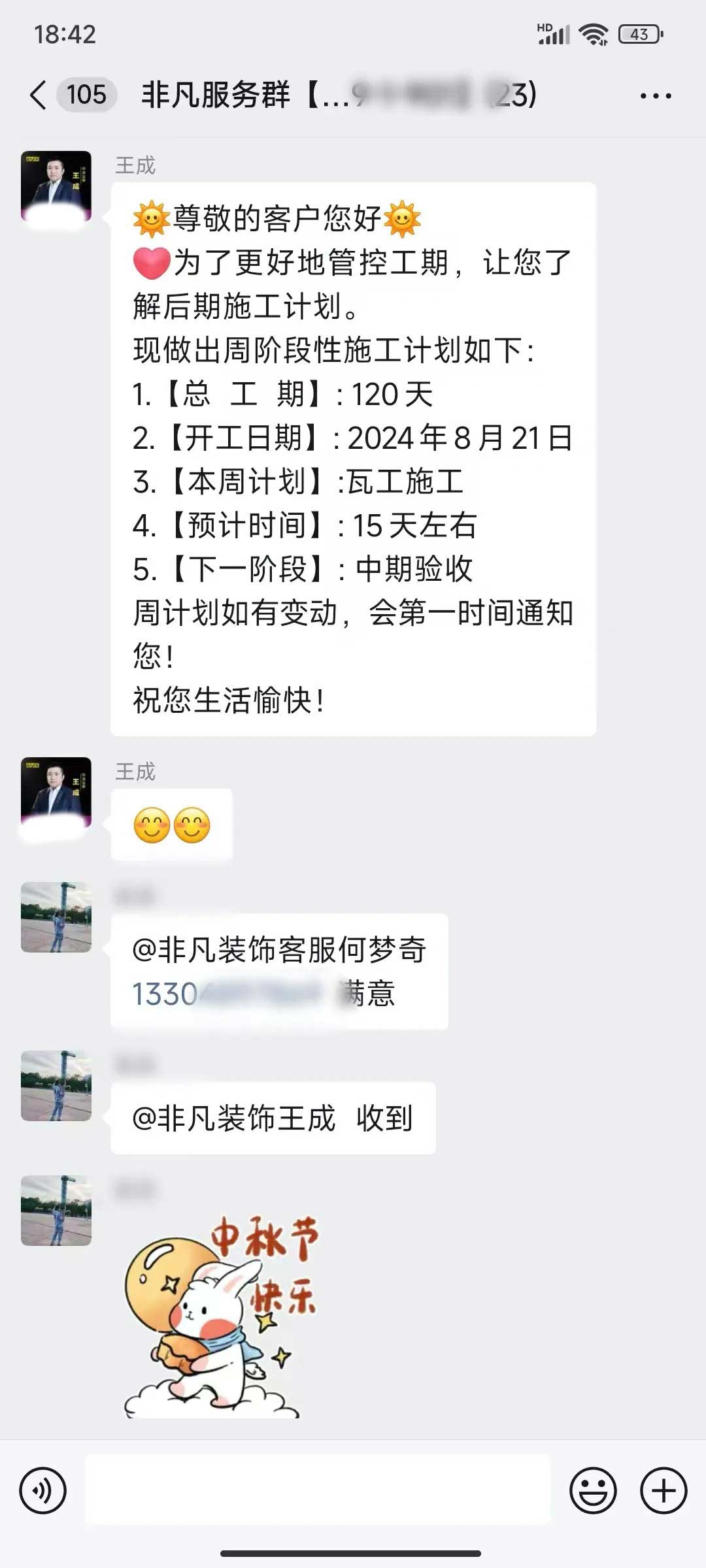Tap the message text input field

(318, 1490)
